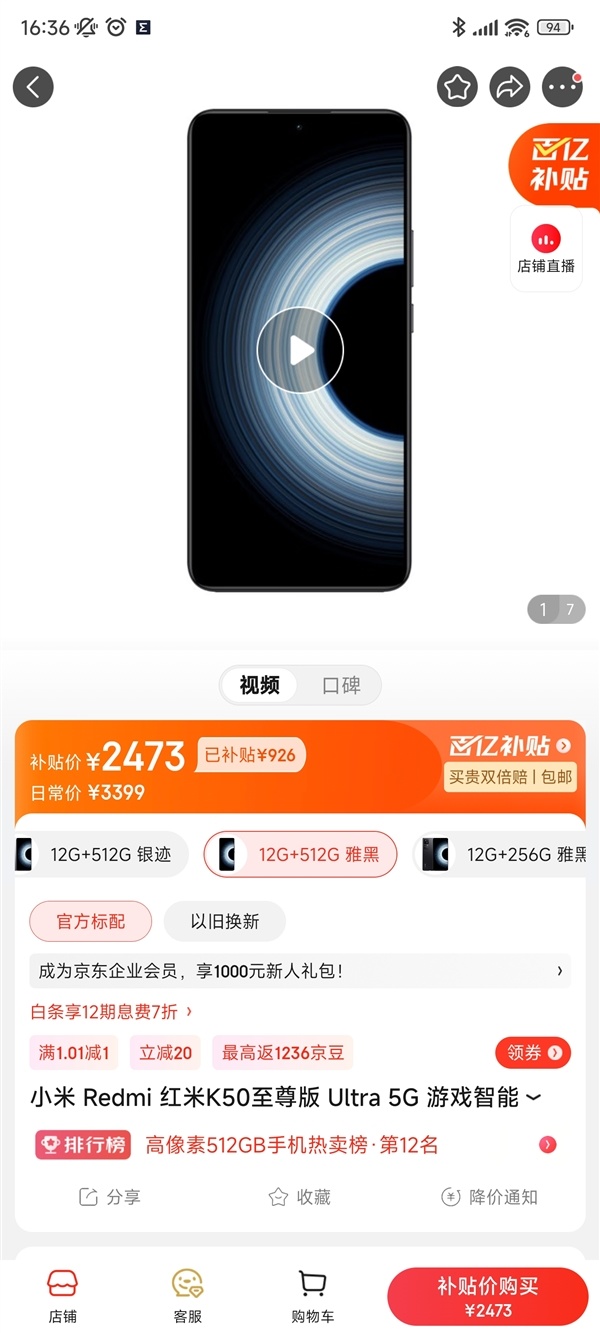Select the 12G+512G 银迹 variant
The height and width of the screenshot is (1333, 600).
(x=101, y=855)
